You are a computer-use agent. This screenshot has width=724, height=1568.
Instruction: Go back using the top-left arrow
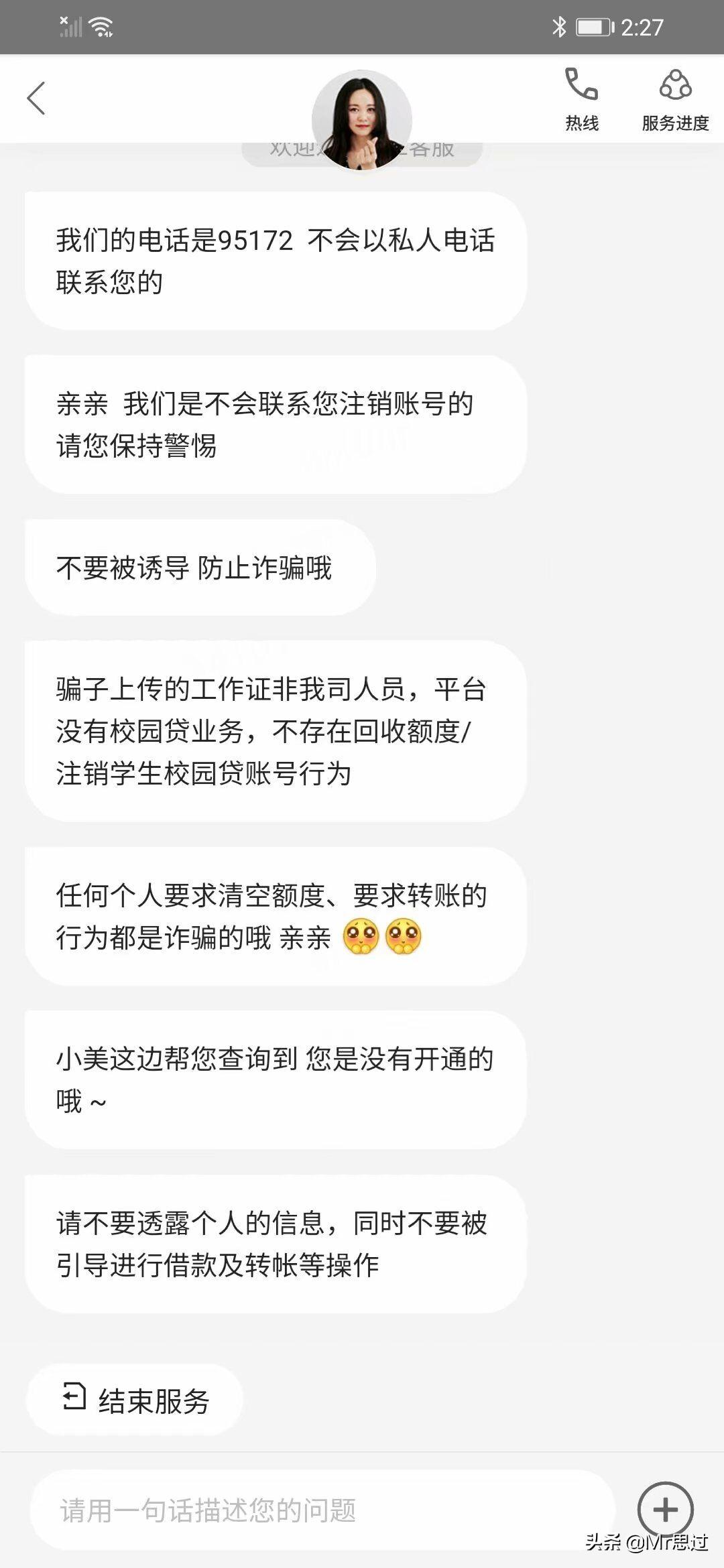point(36,99)
